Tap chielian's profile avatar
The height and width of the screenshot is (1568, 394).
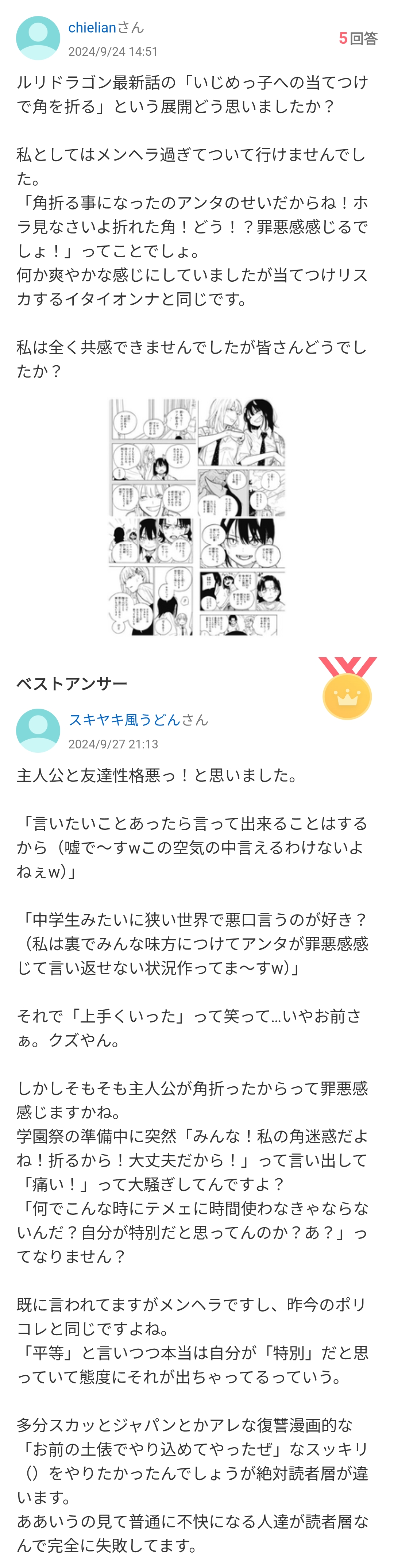[38, 38]
